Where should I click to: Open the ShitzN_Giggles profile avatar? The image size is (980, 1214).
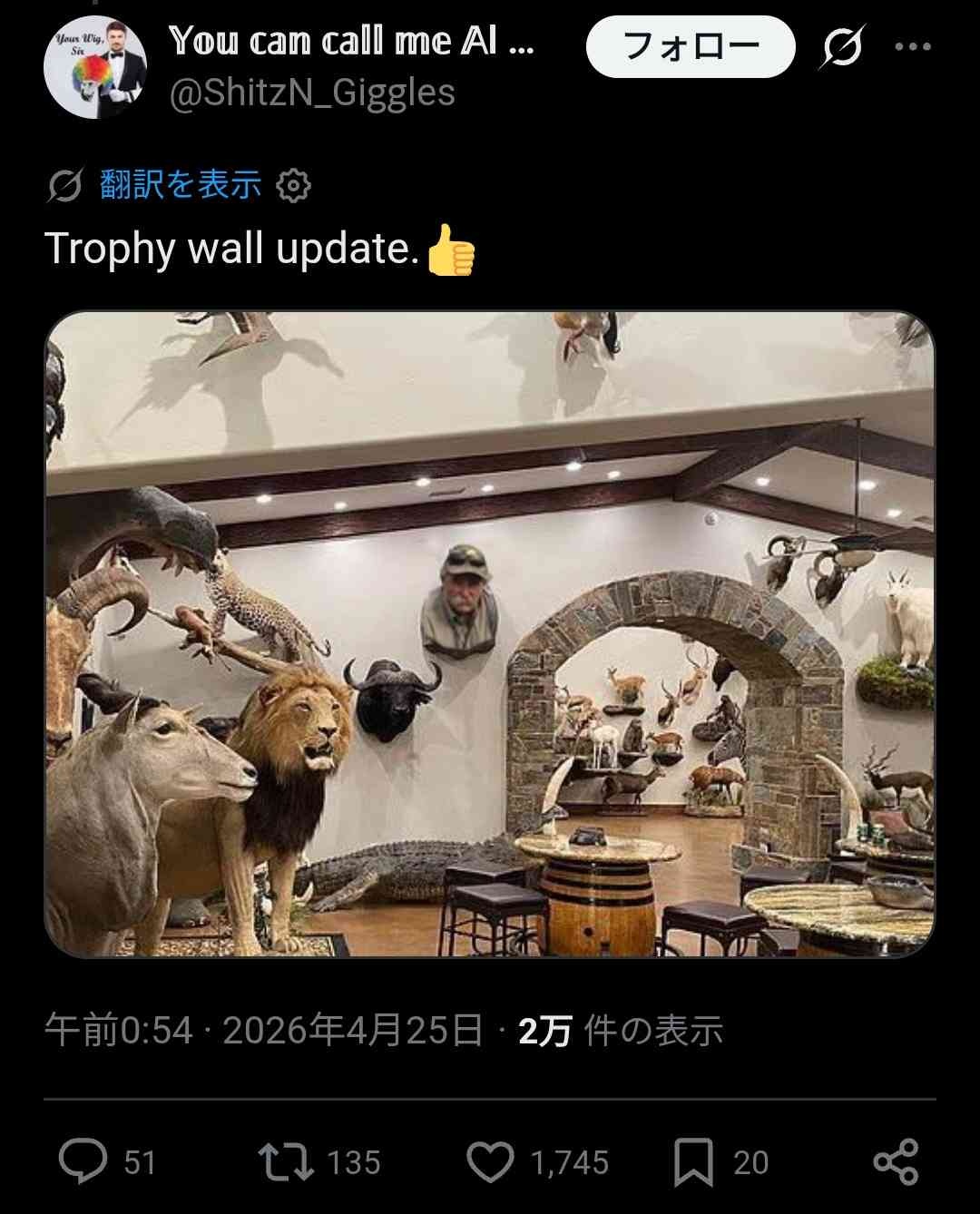pos(95,69)
